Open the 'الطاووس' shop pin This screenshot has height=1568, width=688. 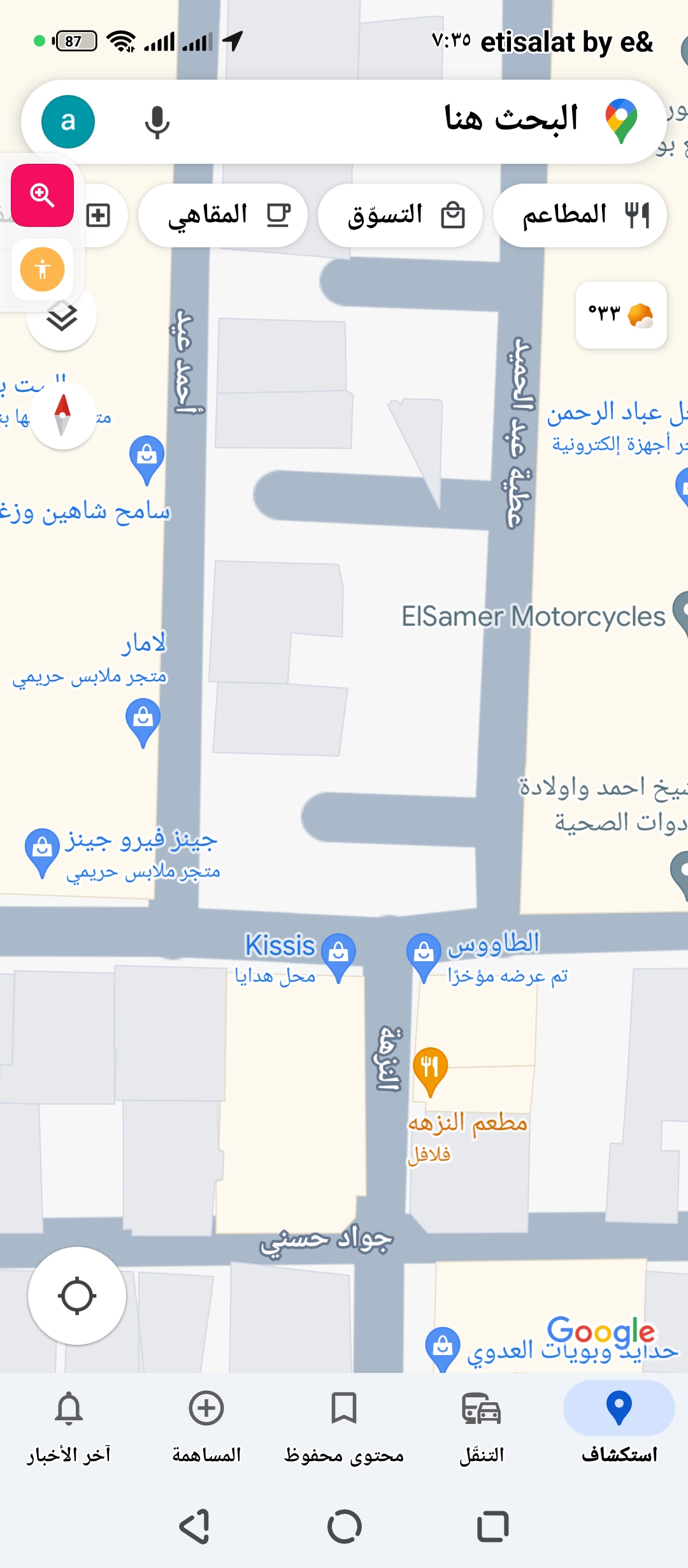point(424,955)
